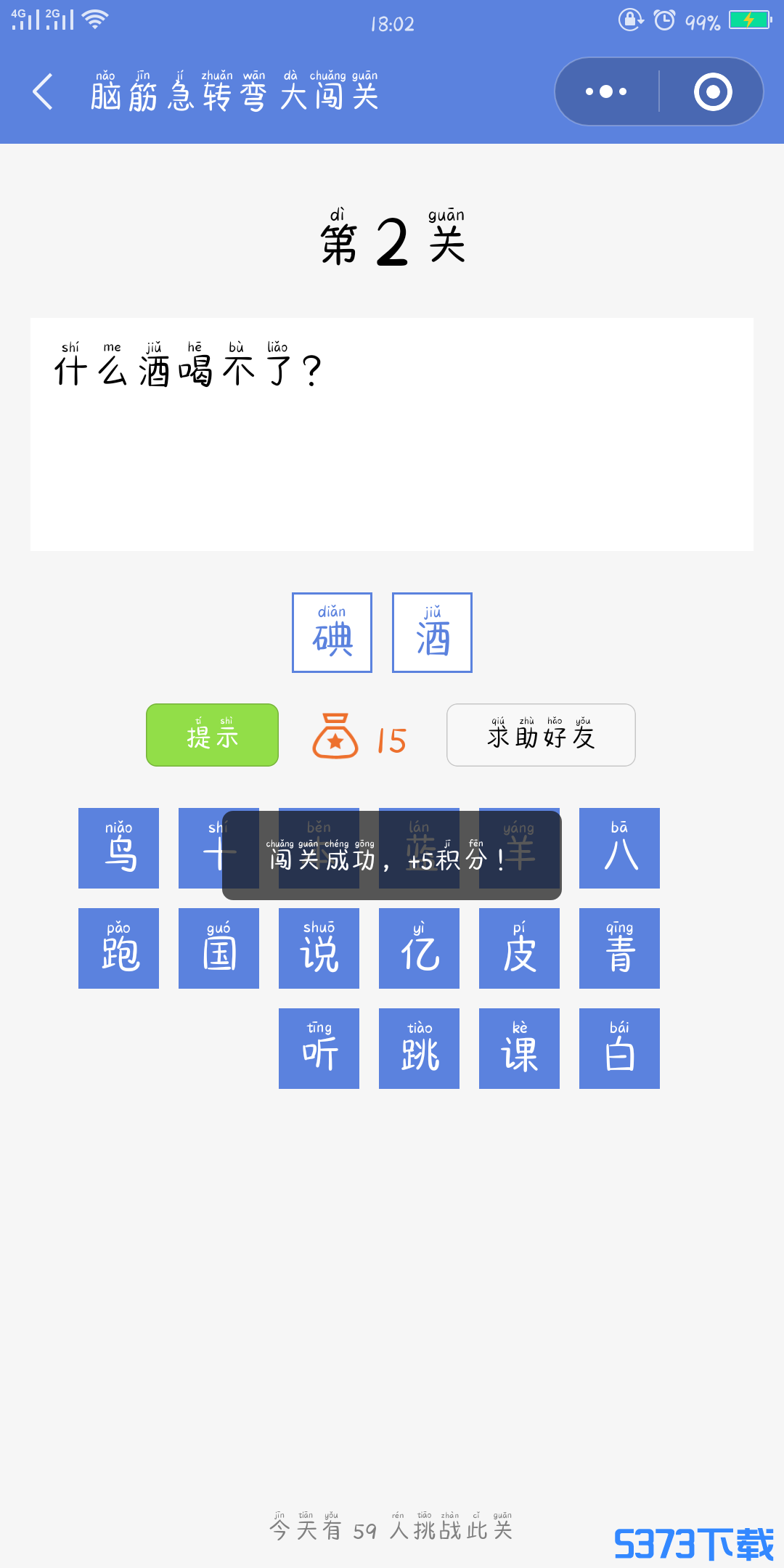Viewport: 784px width, 1568px height.
Task: Select the character tile 鸟
Action: click(118, 848)
